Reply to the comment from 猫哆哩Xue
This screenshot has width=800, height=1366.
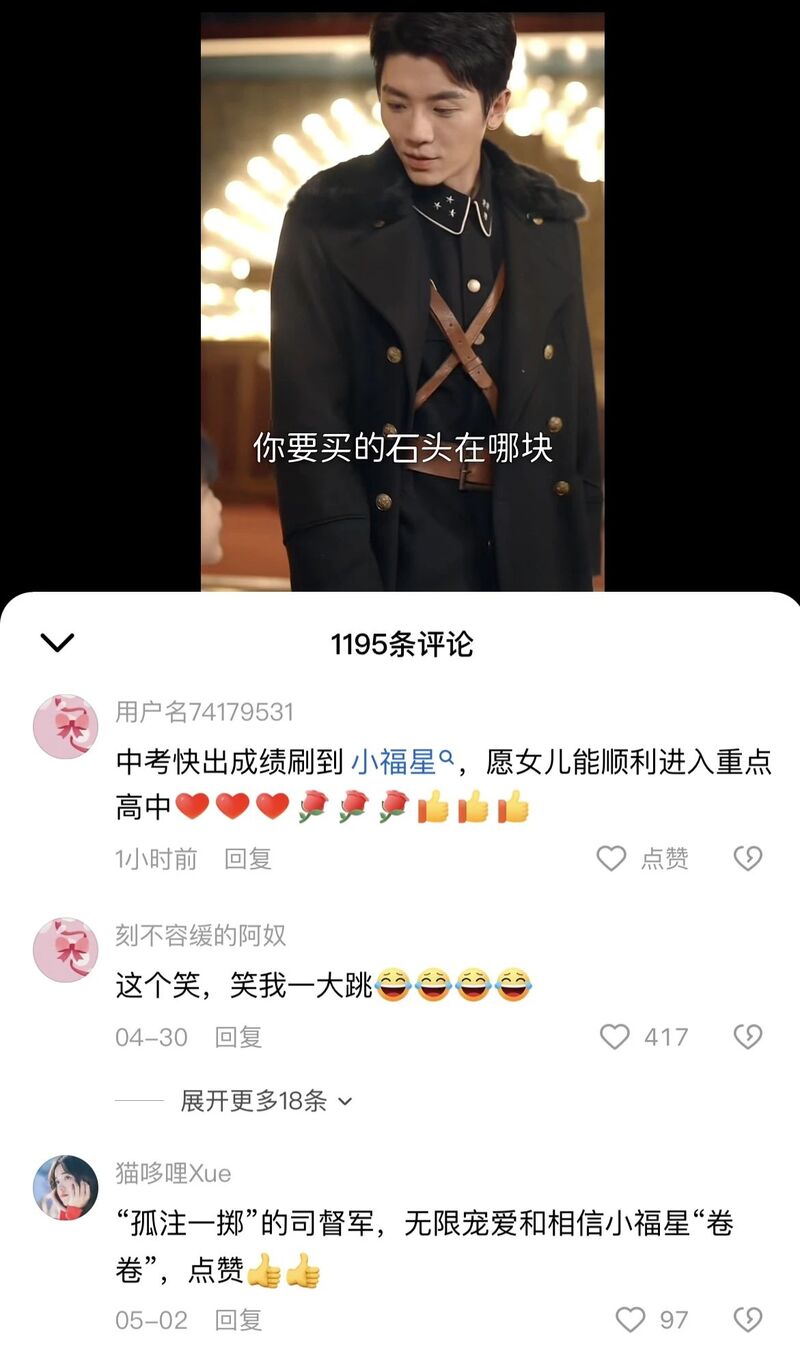click(x=238, y=1320)
